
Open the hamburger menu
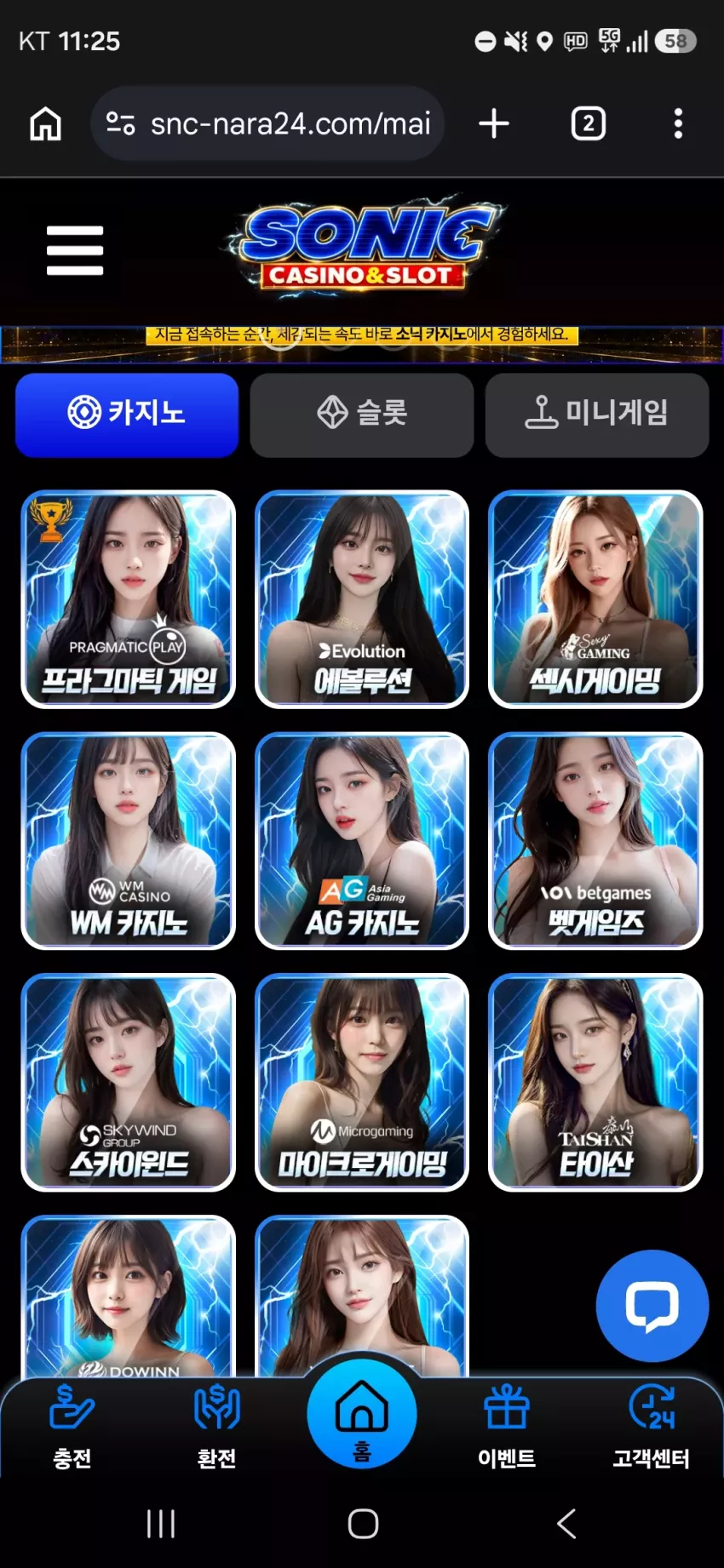tap(75, 250)
